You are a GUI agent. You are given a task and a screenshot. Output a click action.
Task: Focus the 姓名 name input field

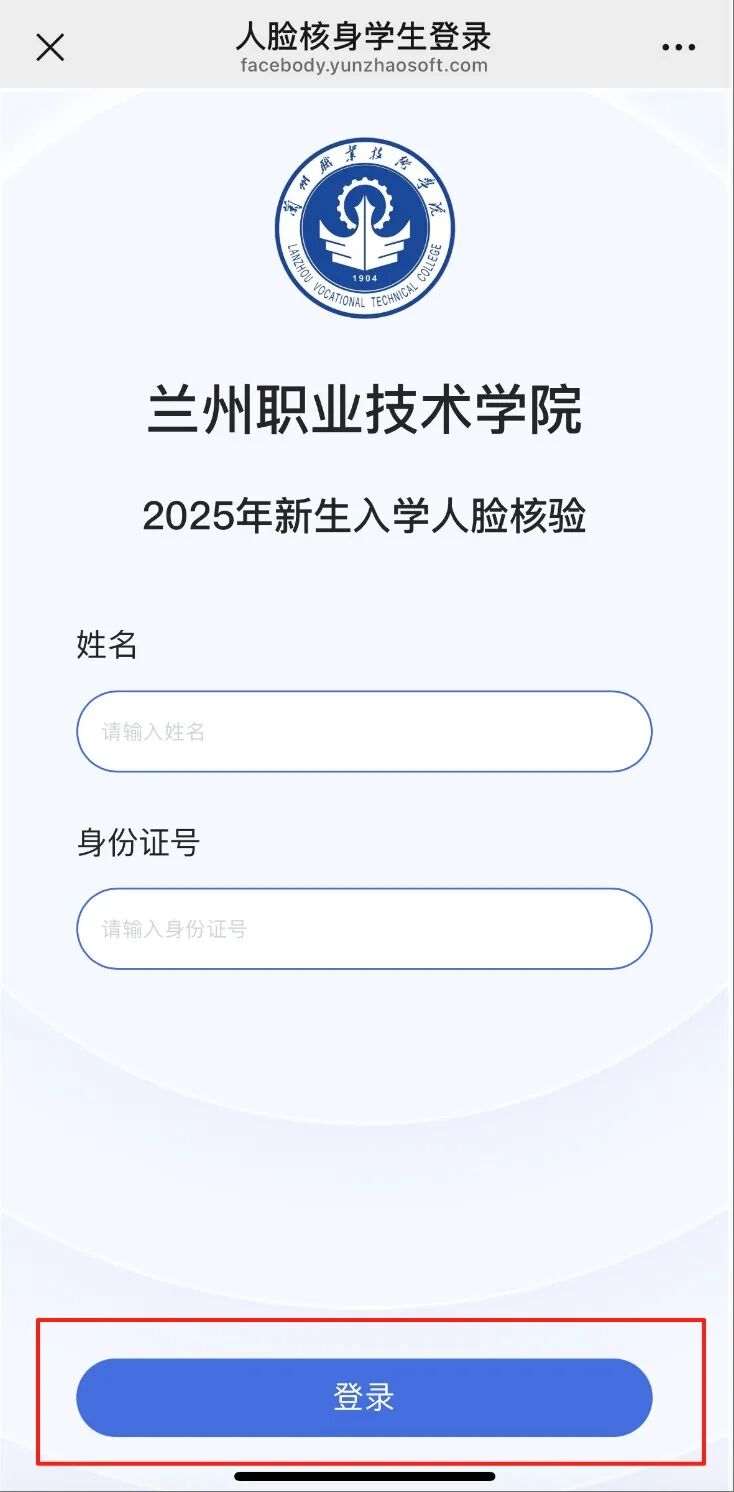(364, 731)
